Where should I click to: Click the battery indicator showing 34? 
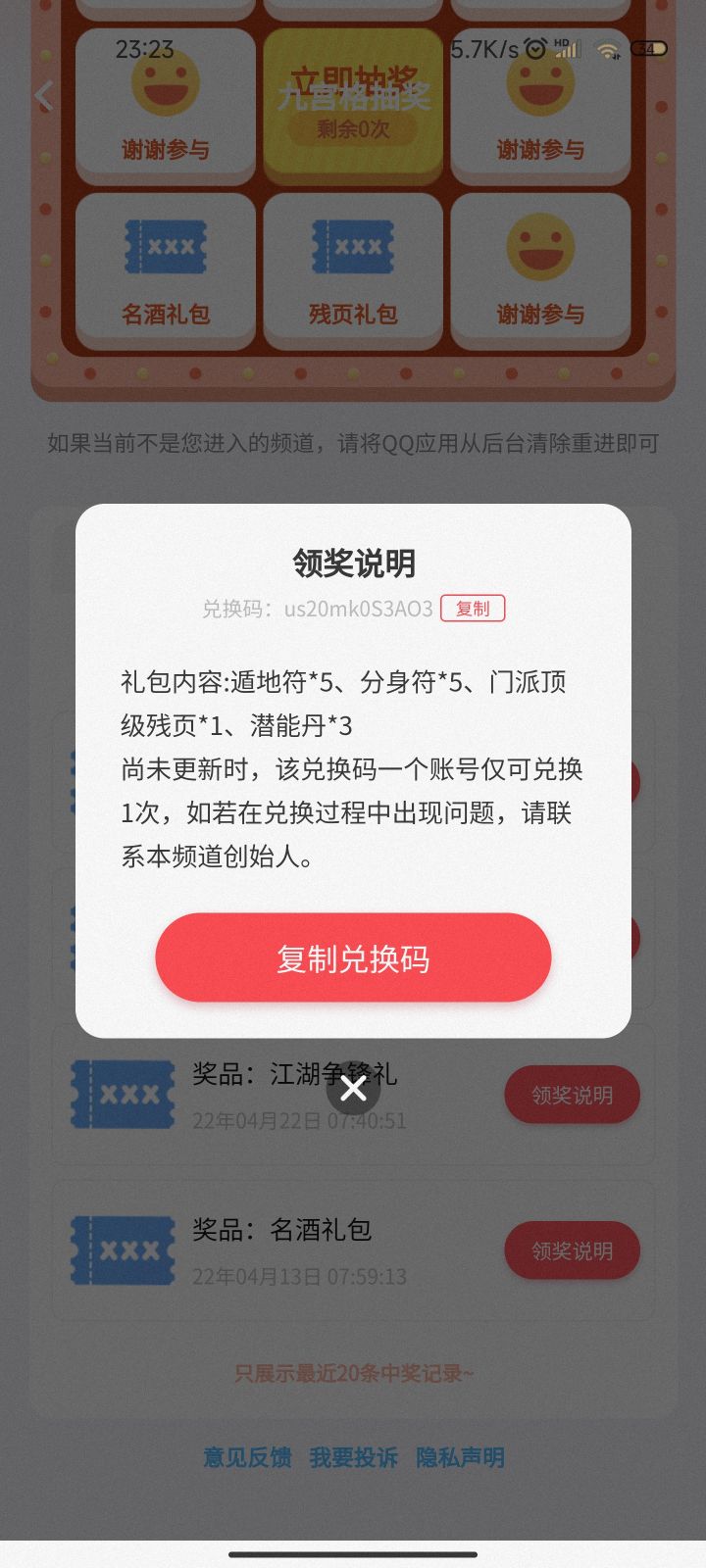coord(647,48)
